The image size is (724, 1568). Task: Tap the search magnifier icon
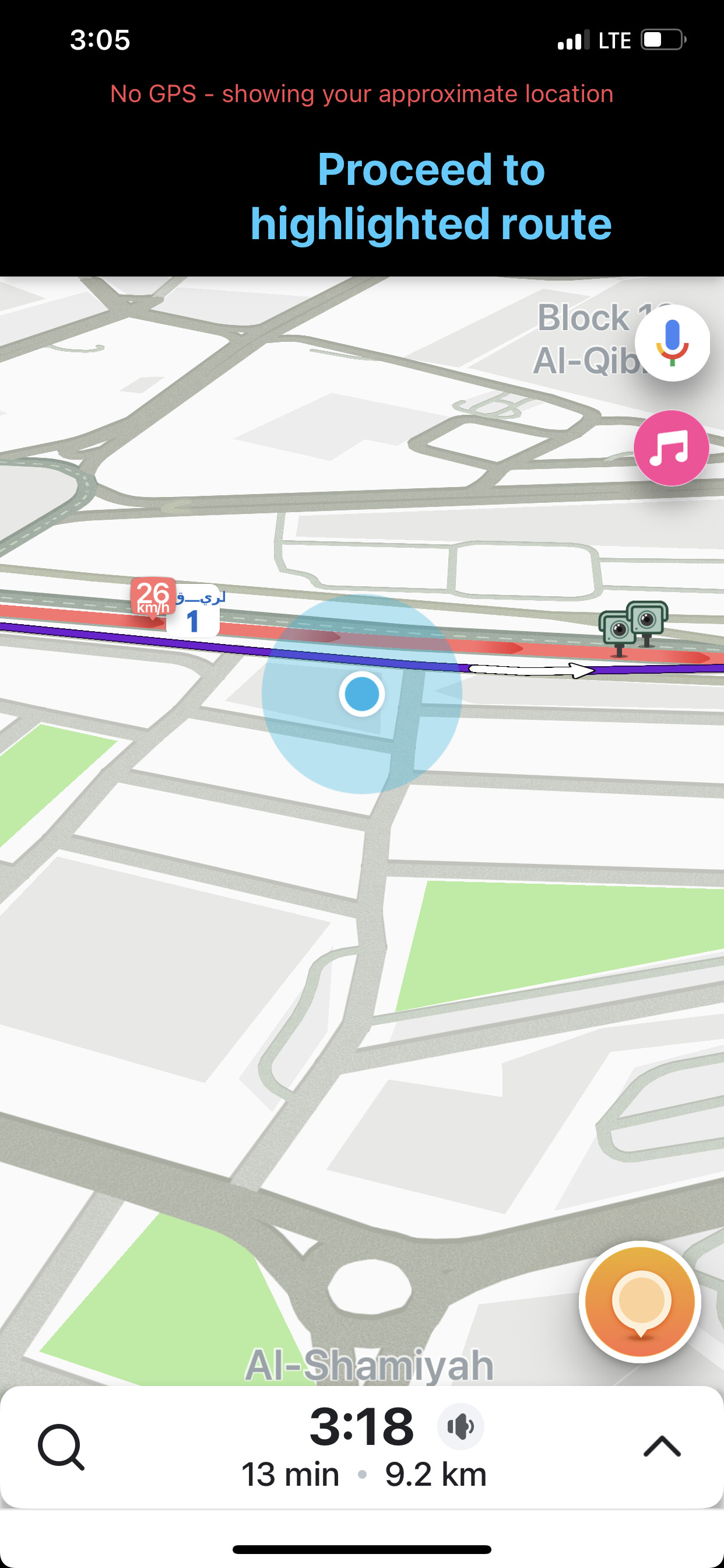point(61,1447)
